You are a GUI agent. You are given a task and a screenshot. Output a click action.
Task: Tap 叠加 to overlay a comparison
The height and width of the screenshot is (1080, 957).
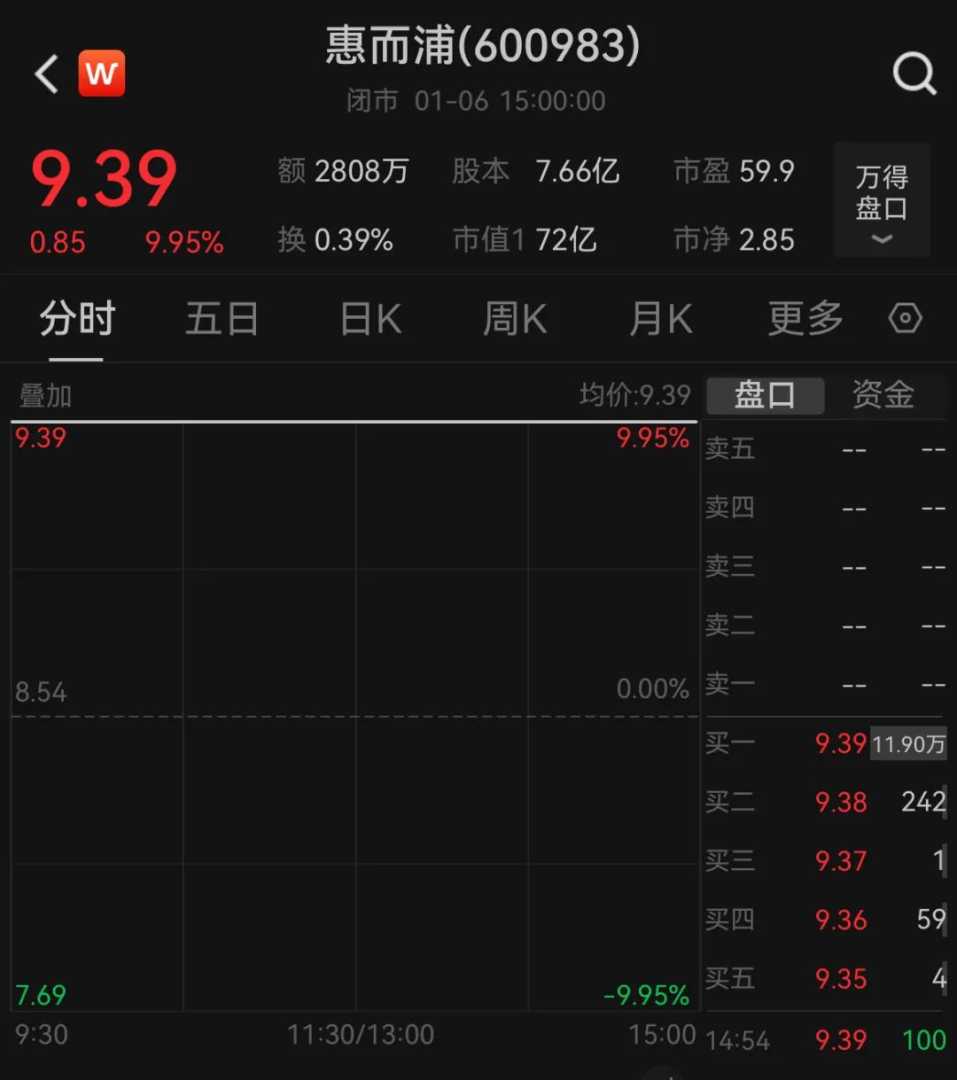46,396
